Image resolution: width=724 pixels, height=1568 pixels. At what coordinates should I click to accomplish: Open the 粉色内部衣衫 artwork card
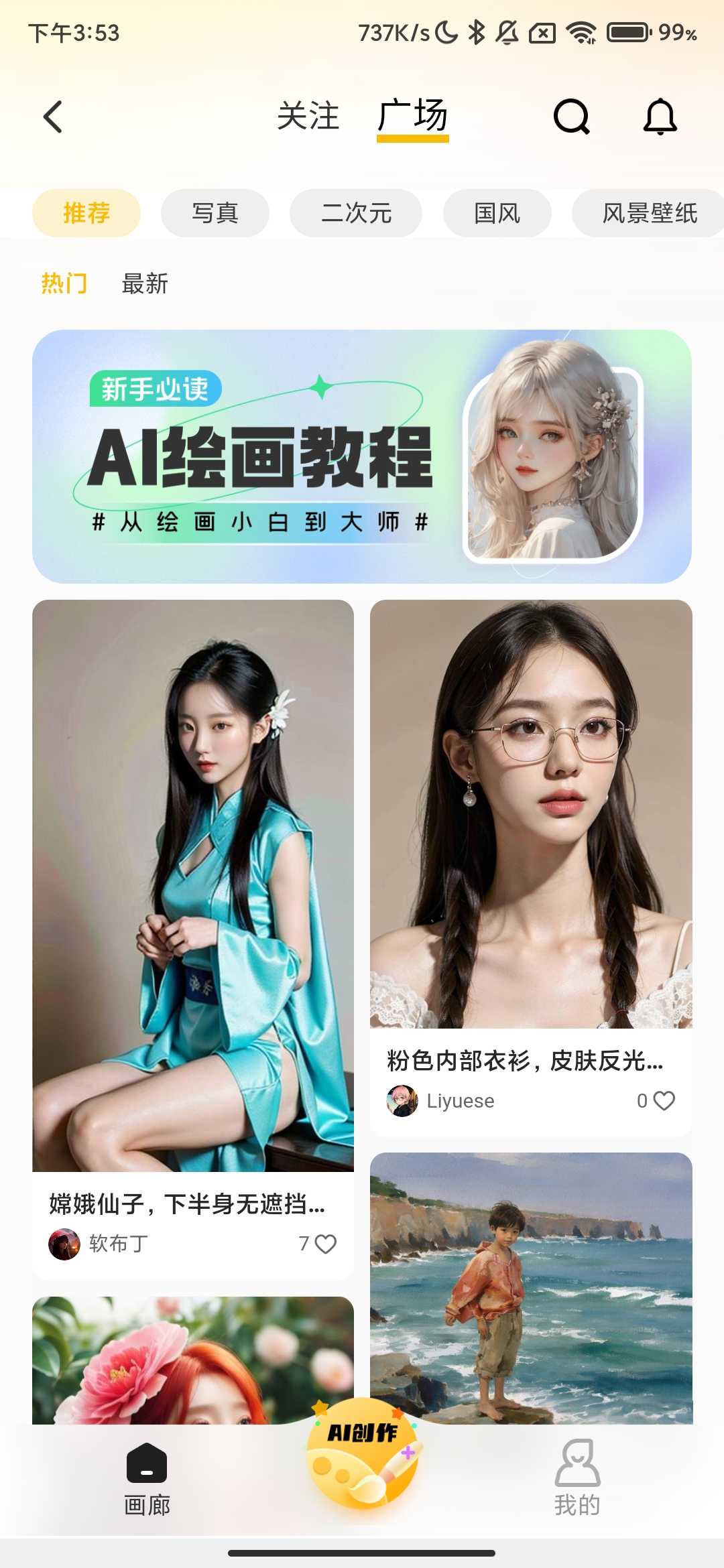(531, 814)
